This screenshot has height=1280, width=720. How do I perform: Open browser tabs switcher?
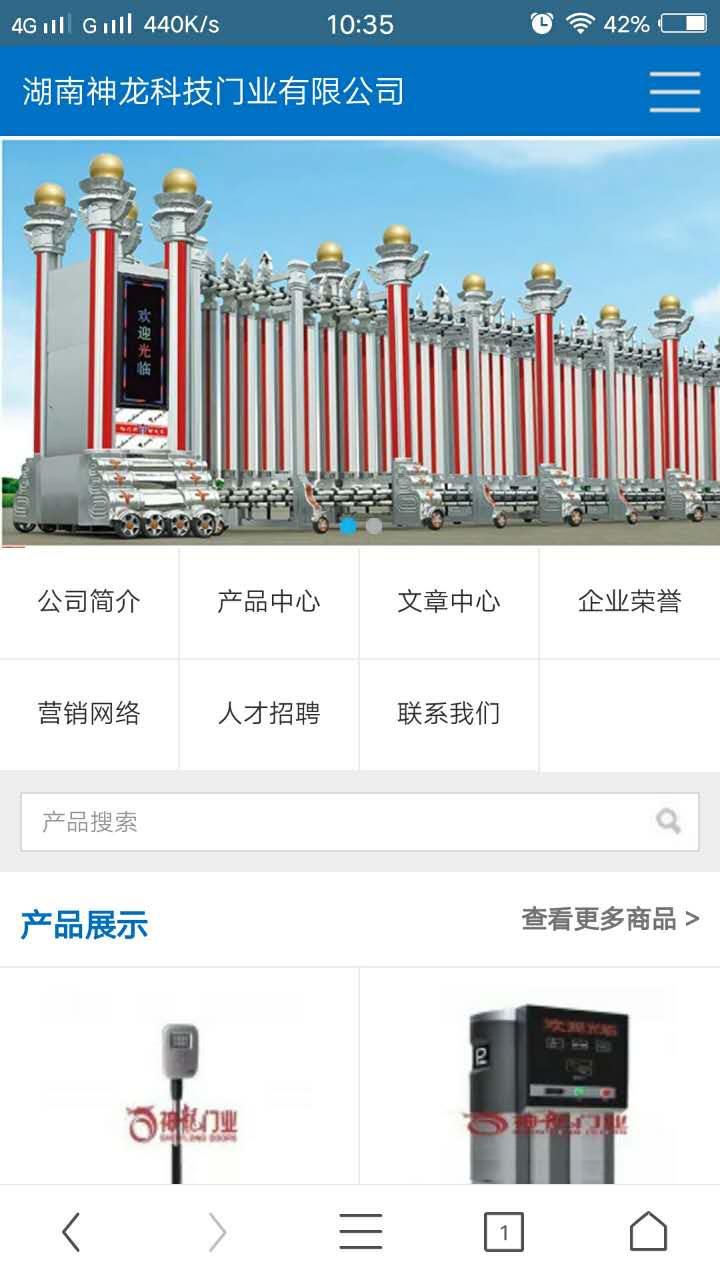point(504,1232)
